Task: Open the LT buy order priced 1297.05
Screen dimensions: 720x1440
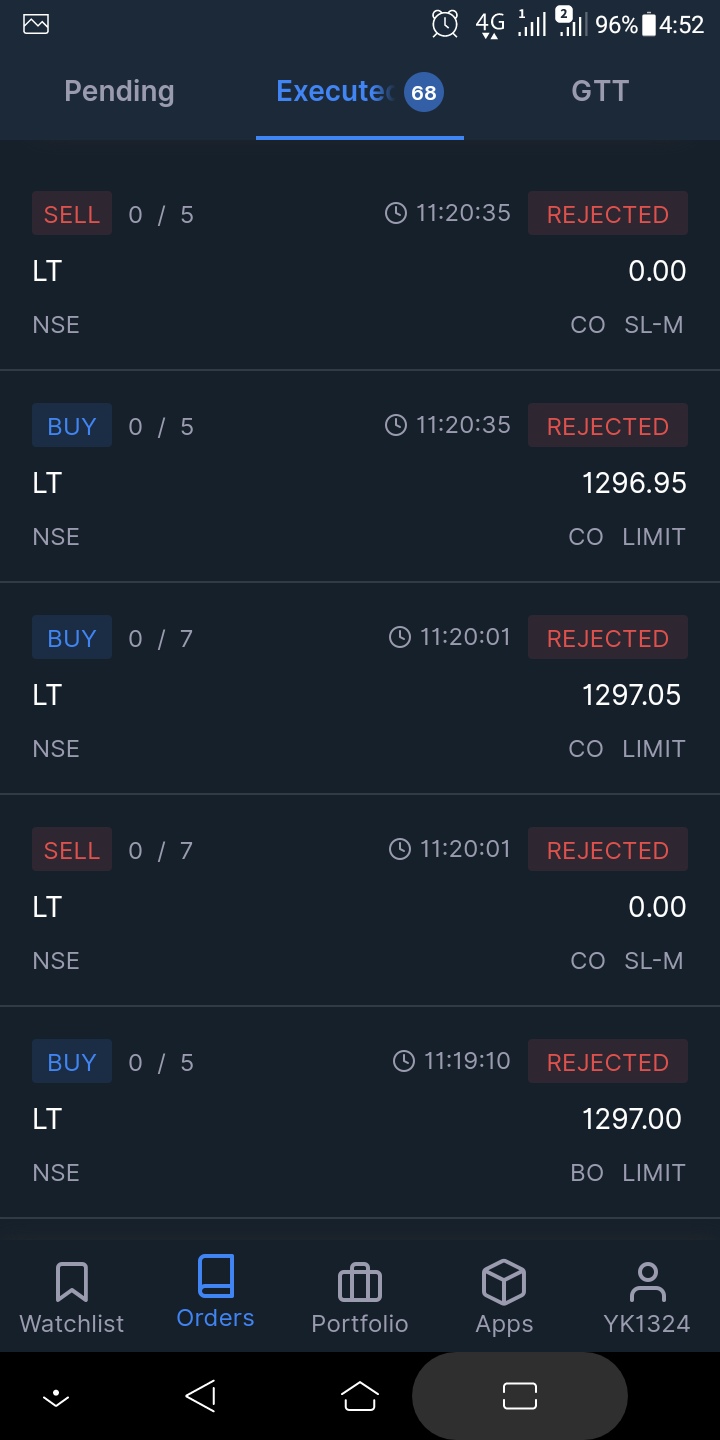Action: [360, 694]
